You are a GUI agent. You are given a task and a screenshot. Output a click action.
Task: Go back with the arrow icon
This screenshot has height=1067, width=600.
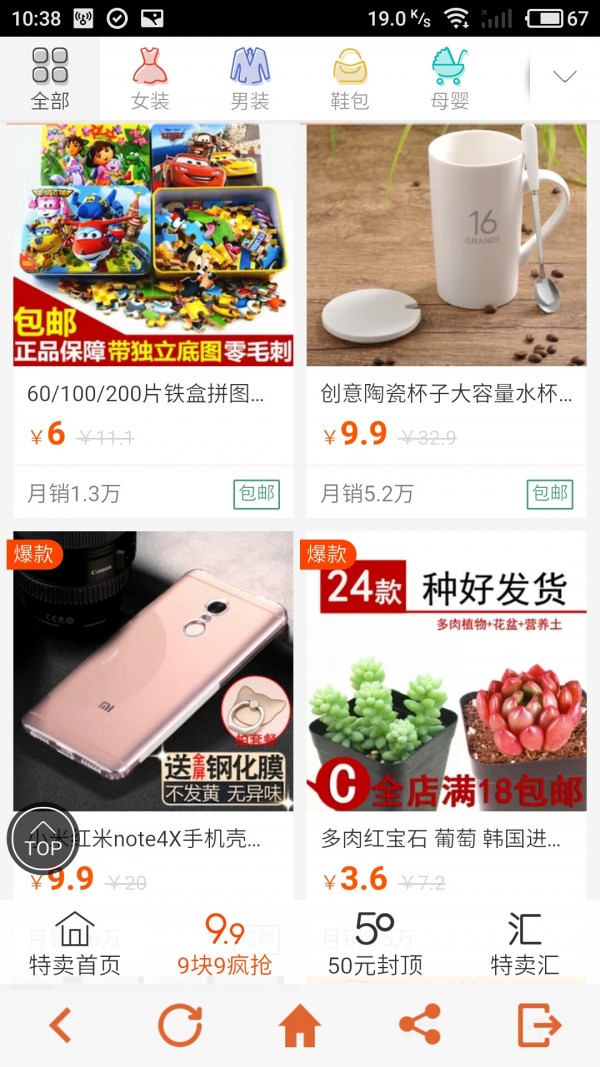(x=60, y=1025)
